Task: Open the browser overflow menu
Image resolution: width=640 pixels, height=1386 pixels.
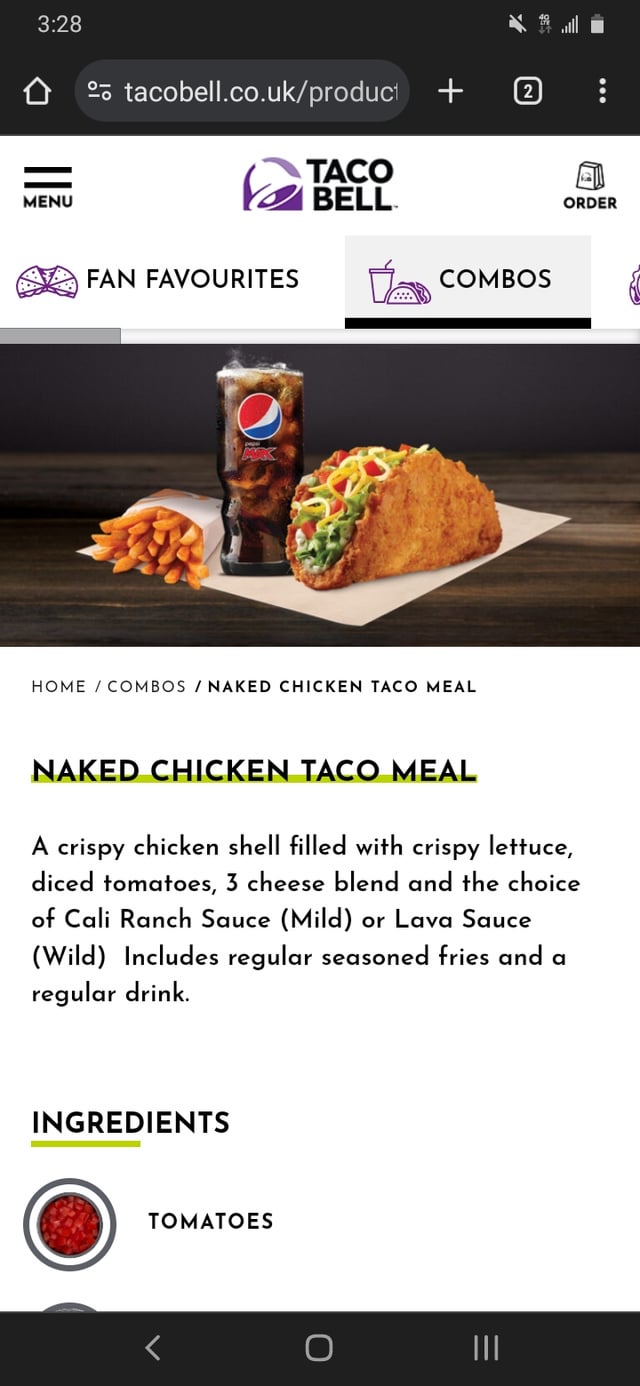Action: [x=602, y=92]
